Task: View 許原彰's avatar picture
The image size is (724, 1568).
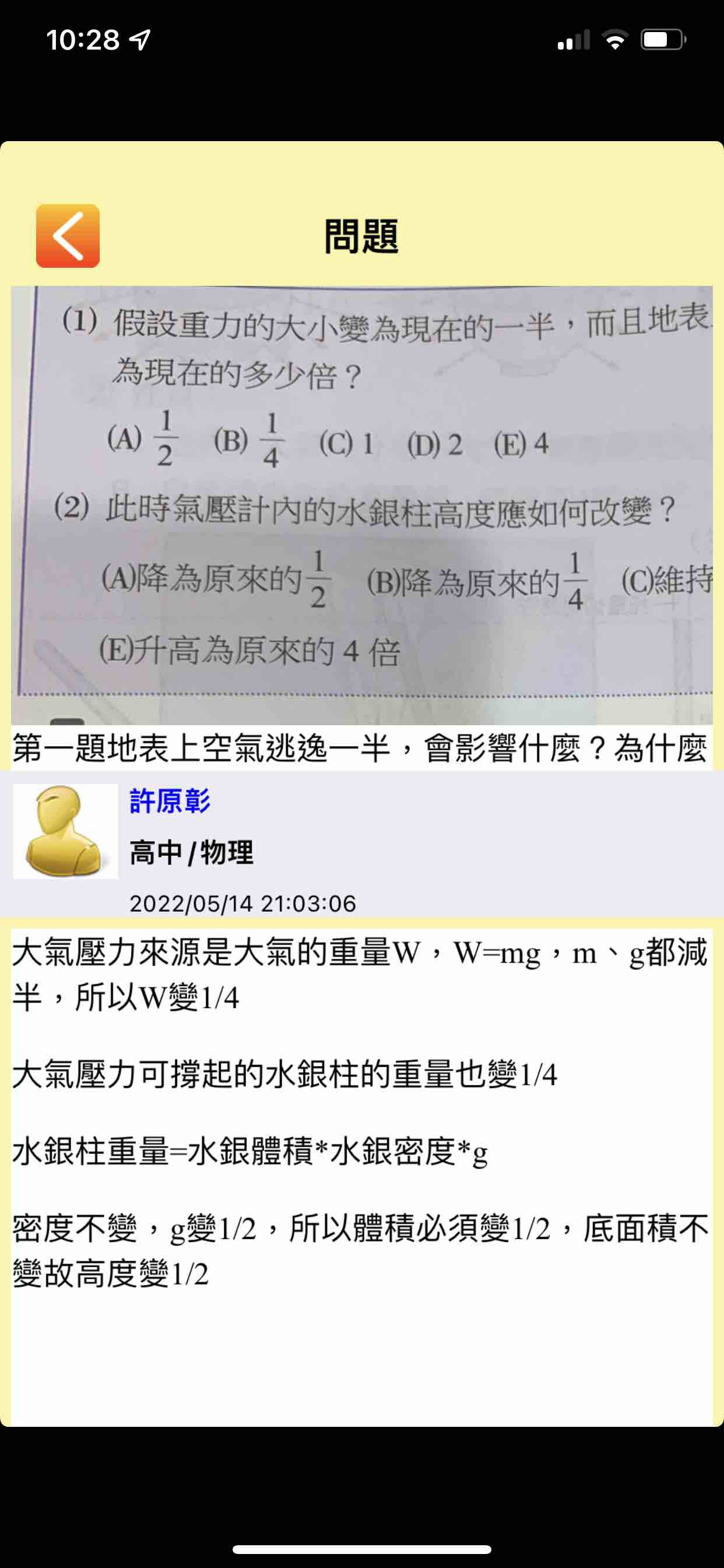Action: [x=65, y=830]
